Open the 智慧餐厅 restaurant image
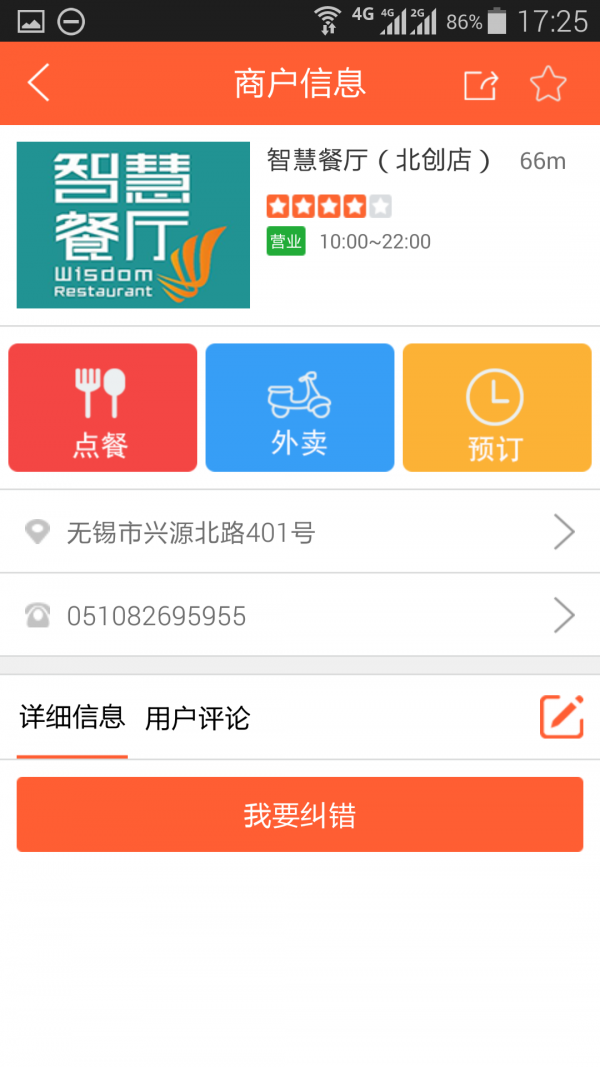600x1067 pixels. pos(133,225)
